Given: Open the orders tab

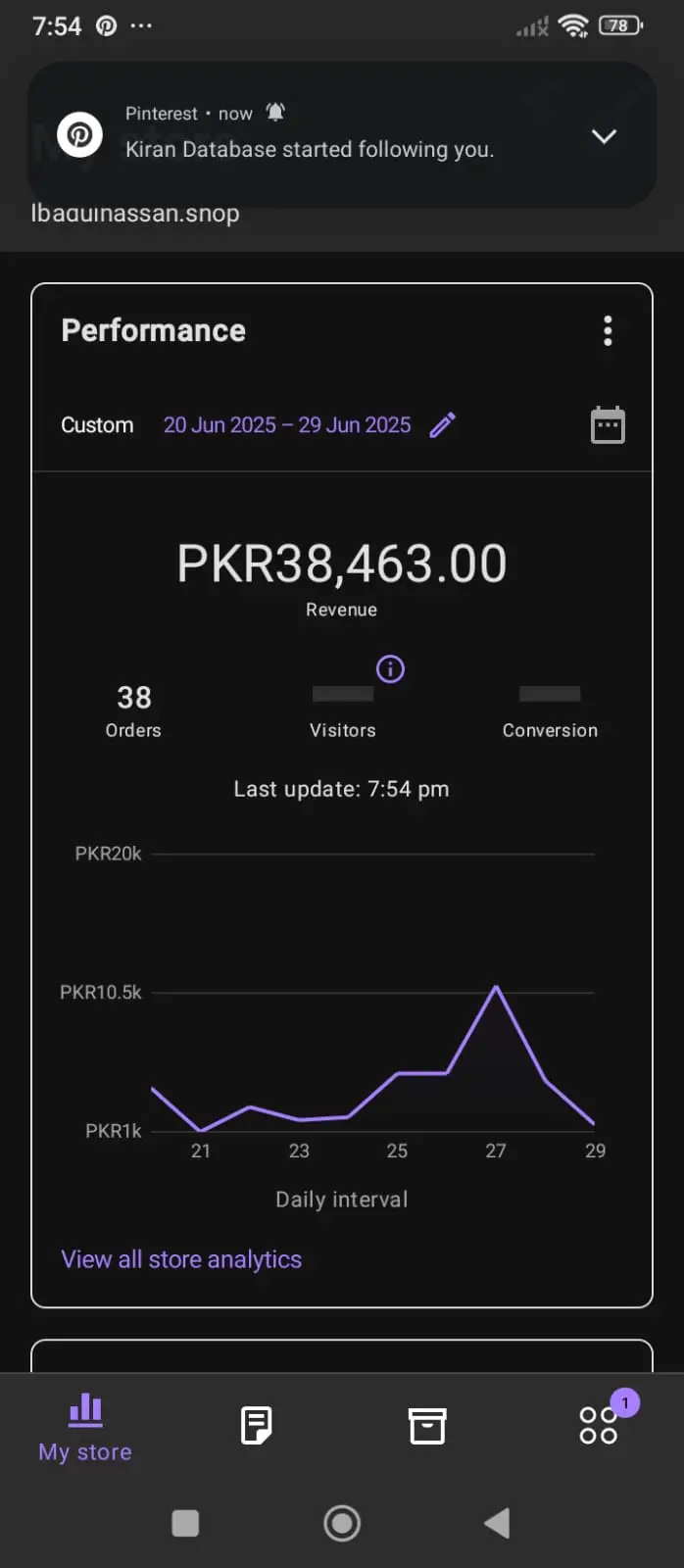Looking at the screenshot, I should click(x=257, y=1426).
